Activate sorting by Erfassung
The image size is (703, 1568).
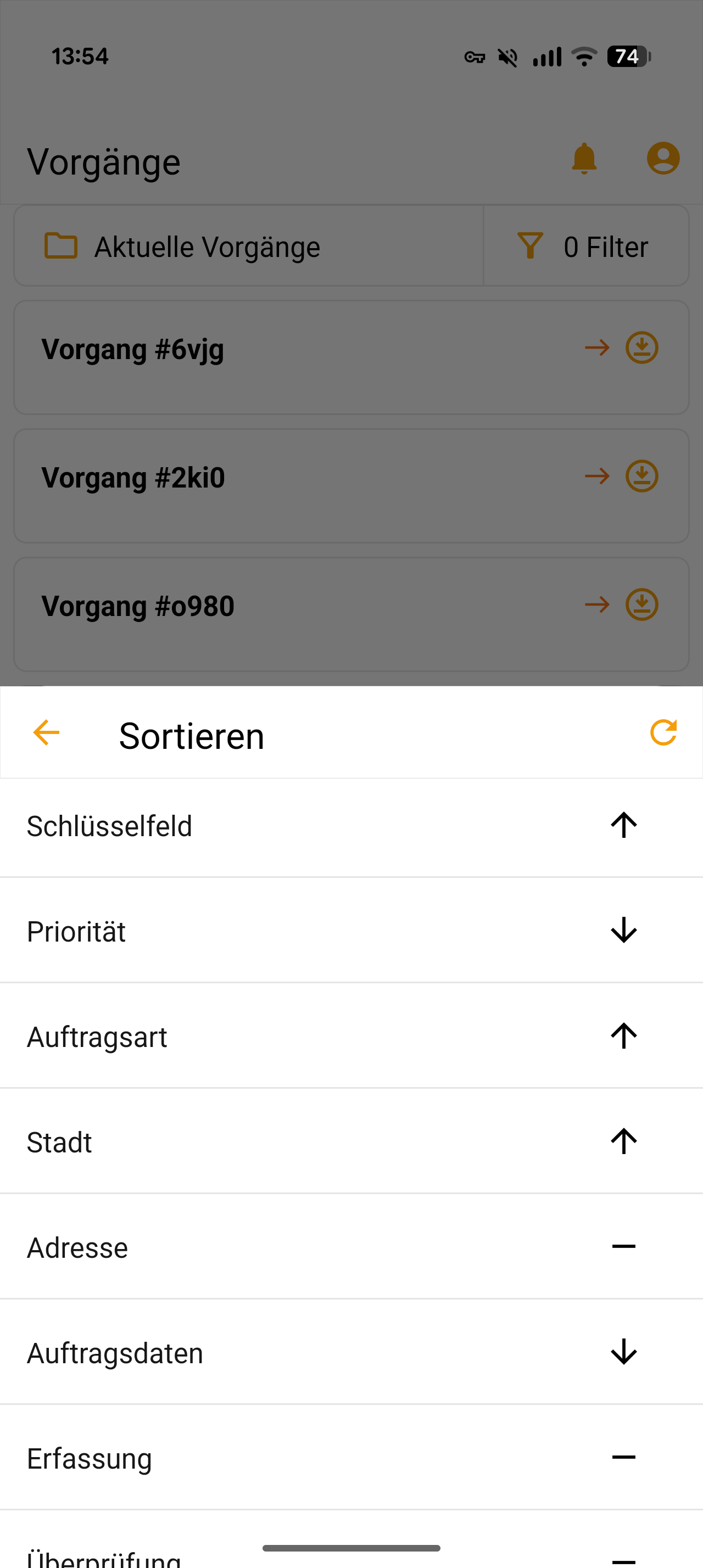point(623,1457)
